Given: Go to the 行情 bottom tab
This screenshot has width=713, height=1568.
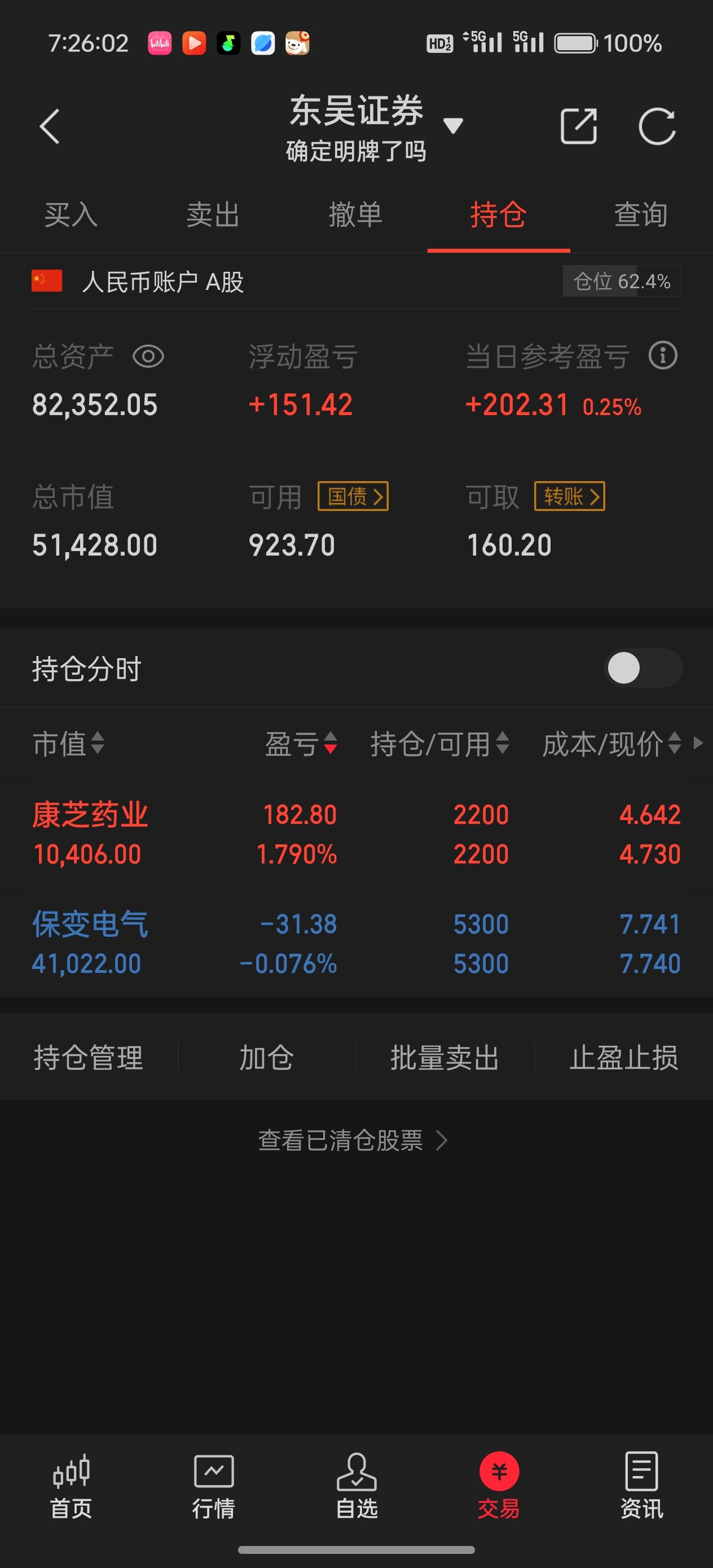Looking at the screenshot, I should (x=213, y=1485).
